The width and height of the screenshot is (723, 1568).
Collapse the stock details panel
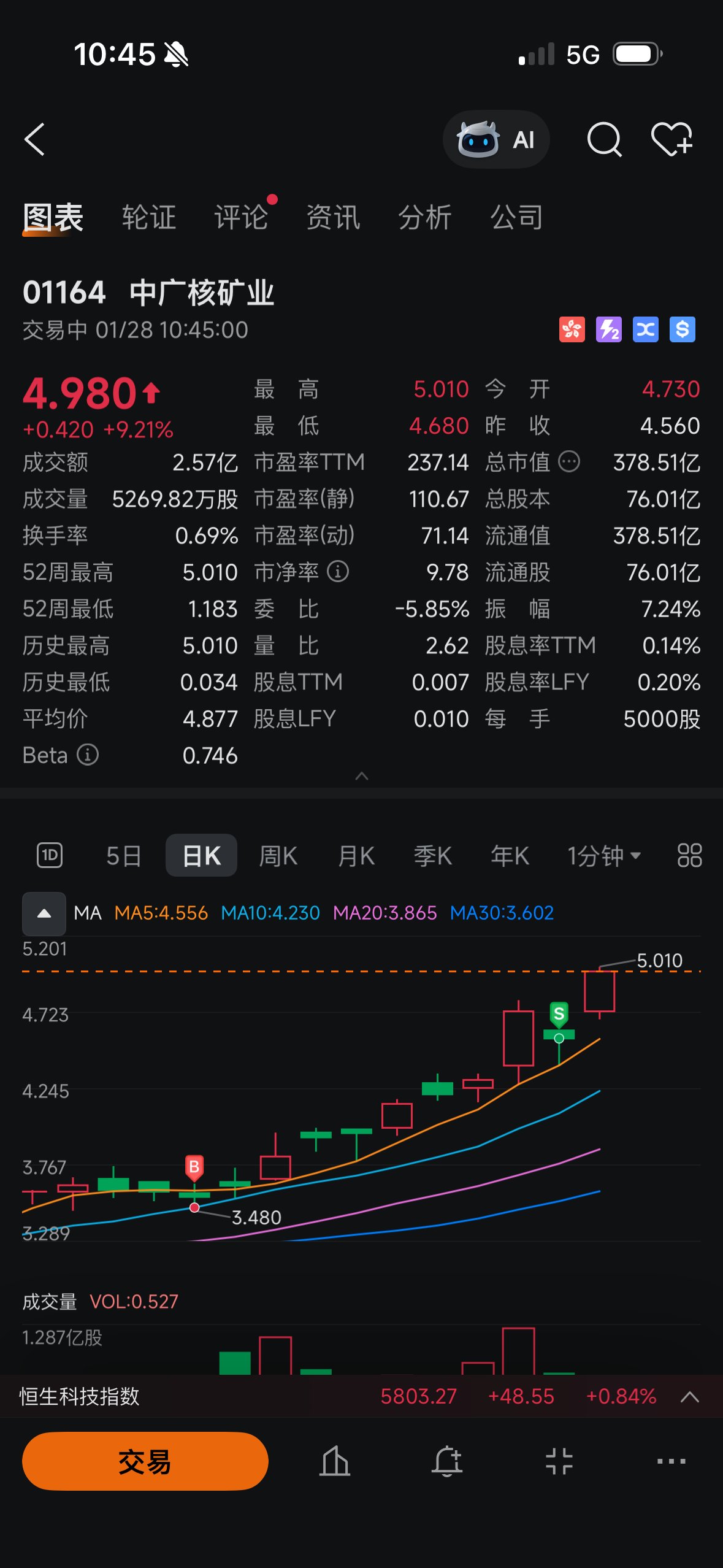click(x=362, y=776)
